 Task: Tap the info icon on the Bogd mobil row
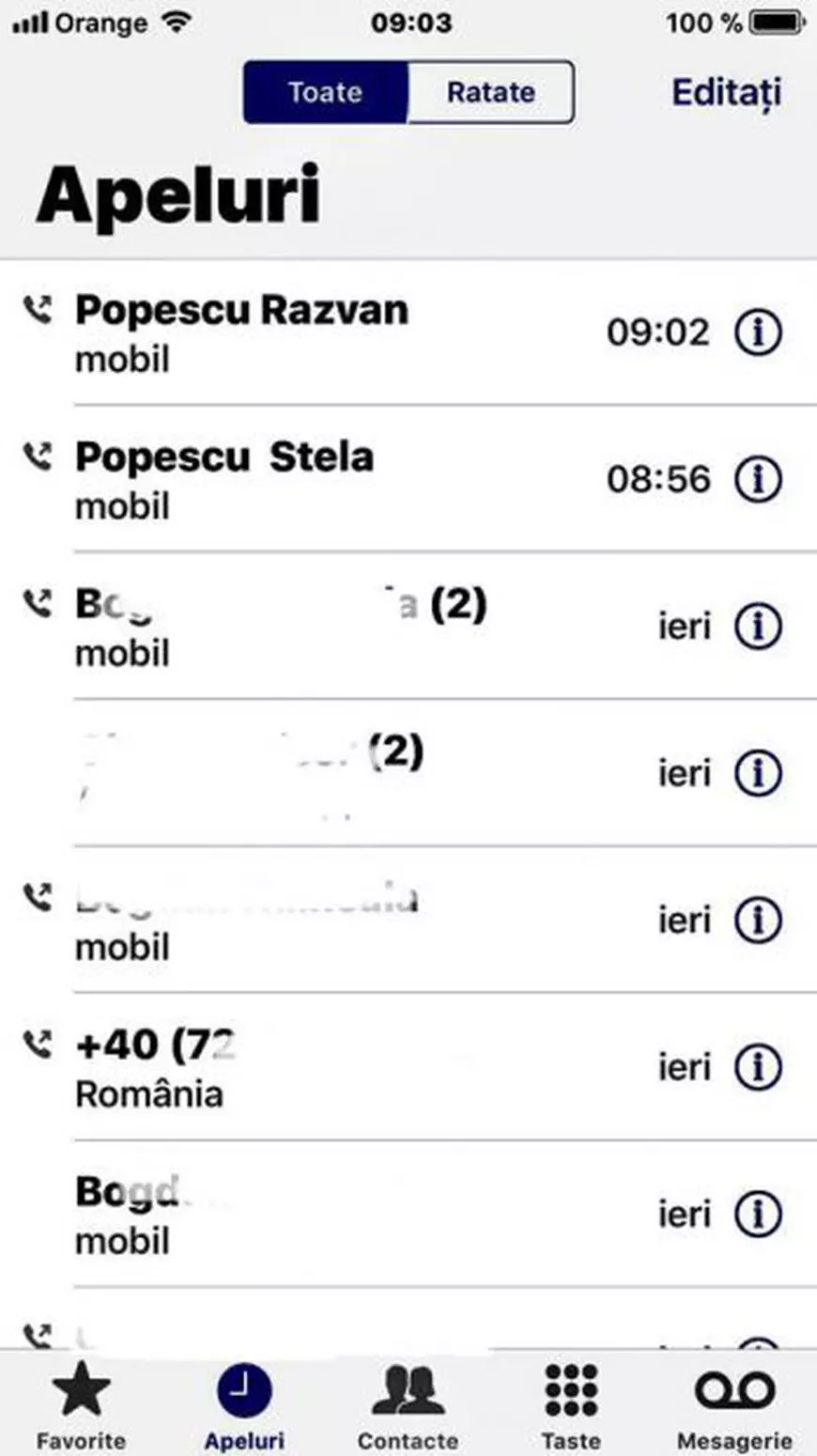coord(757,1214)
